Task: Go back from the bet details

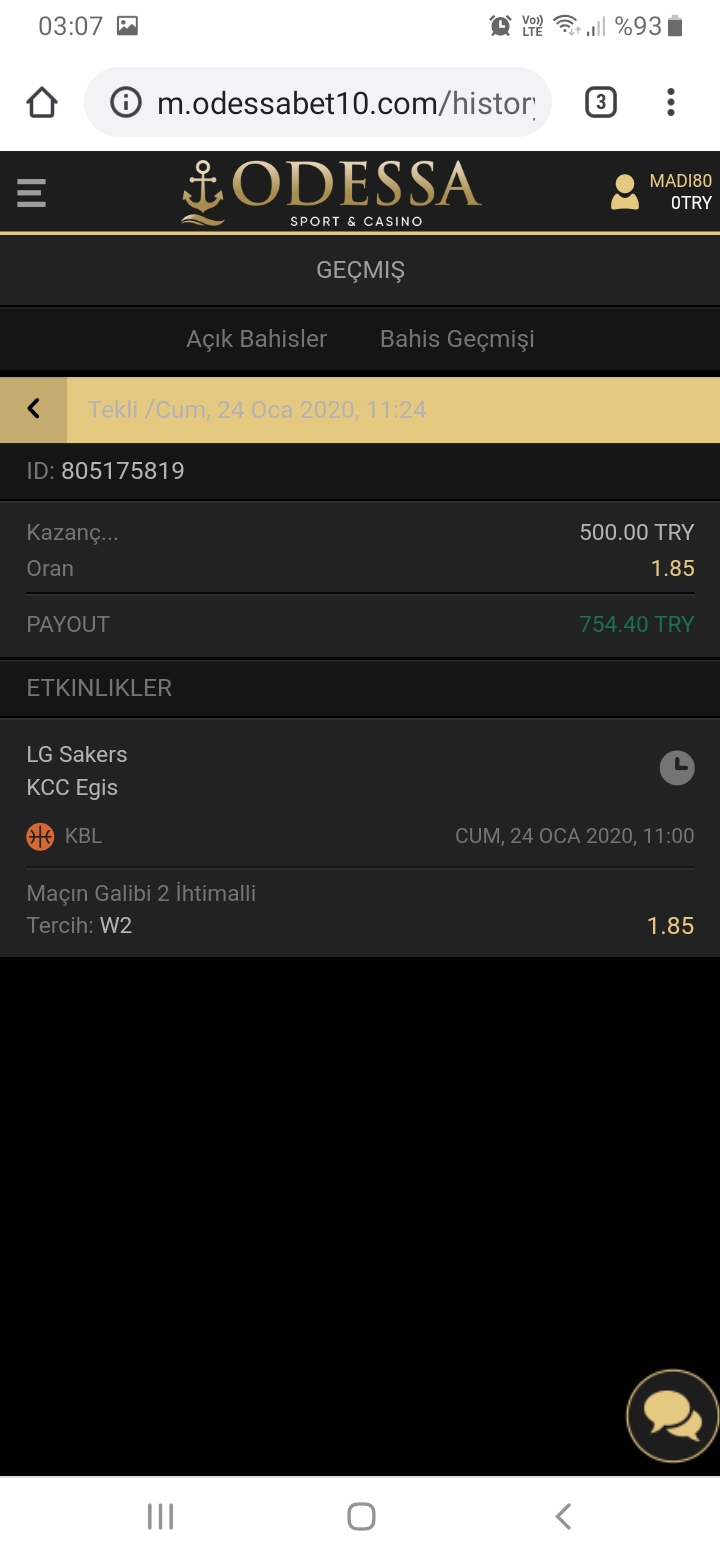Action: (33, 409)
